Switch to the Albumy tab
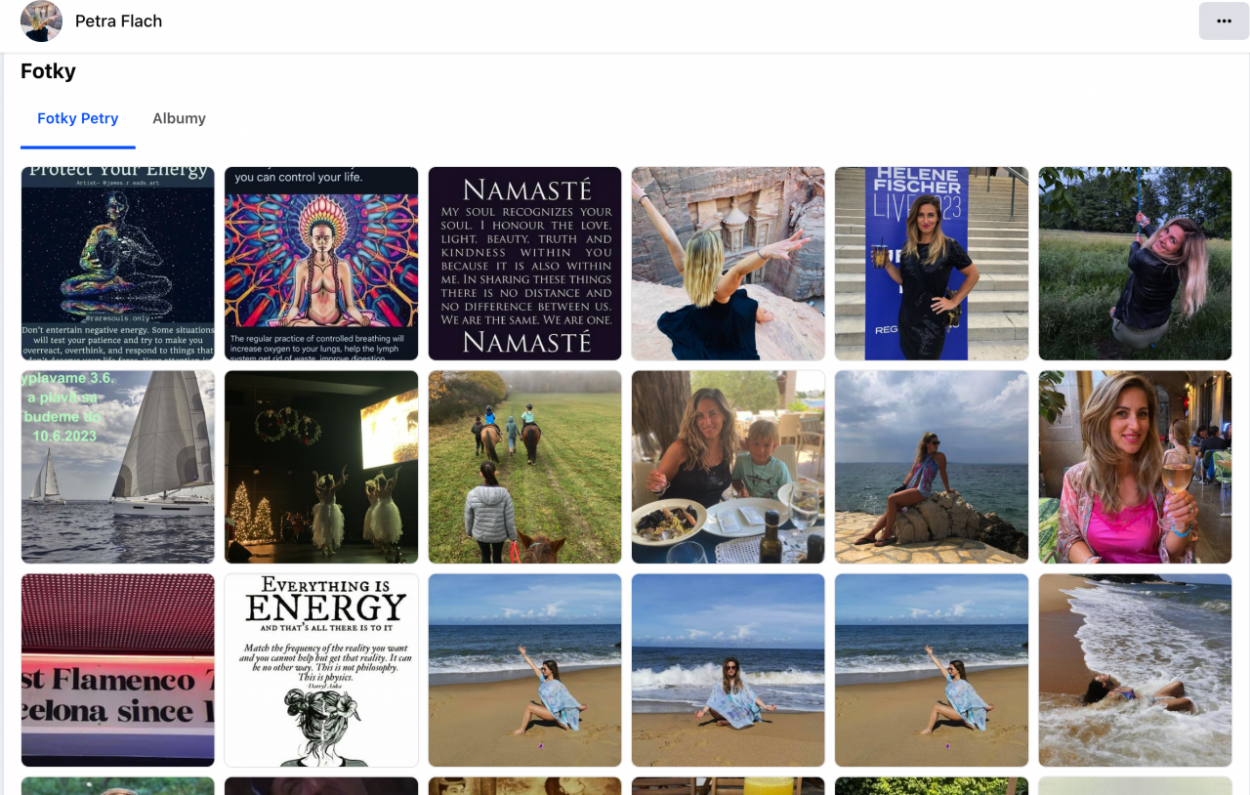This screenshot has width=1250, height=795. (179, 118)
